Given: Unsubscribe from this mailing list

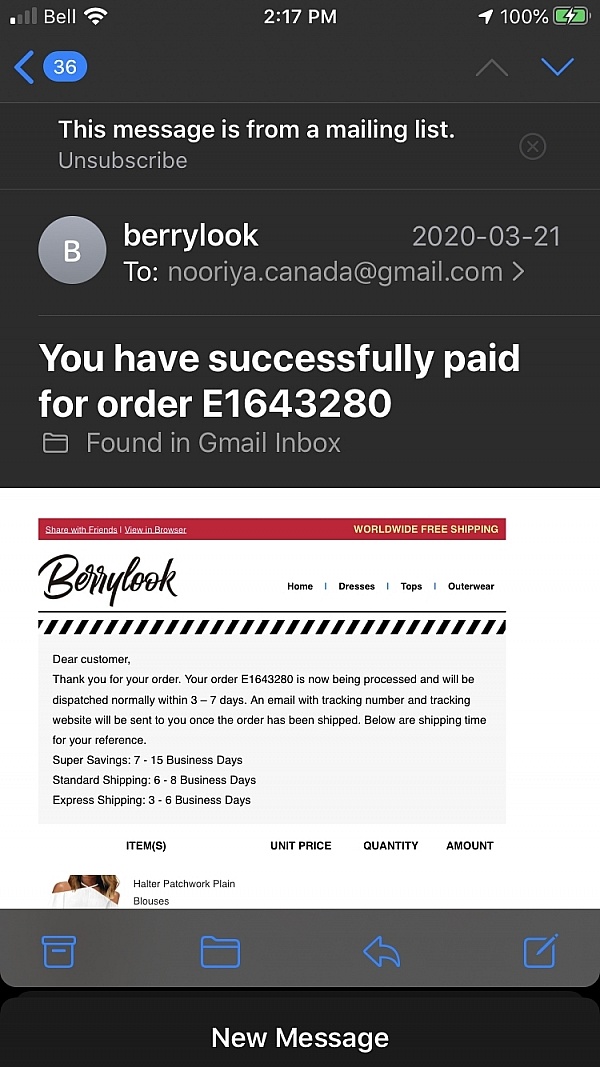Looking at the screenshot, I should point(122,161).
